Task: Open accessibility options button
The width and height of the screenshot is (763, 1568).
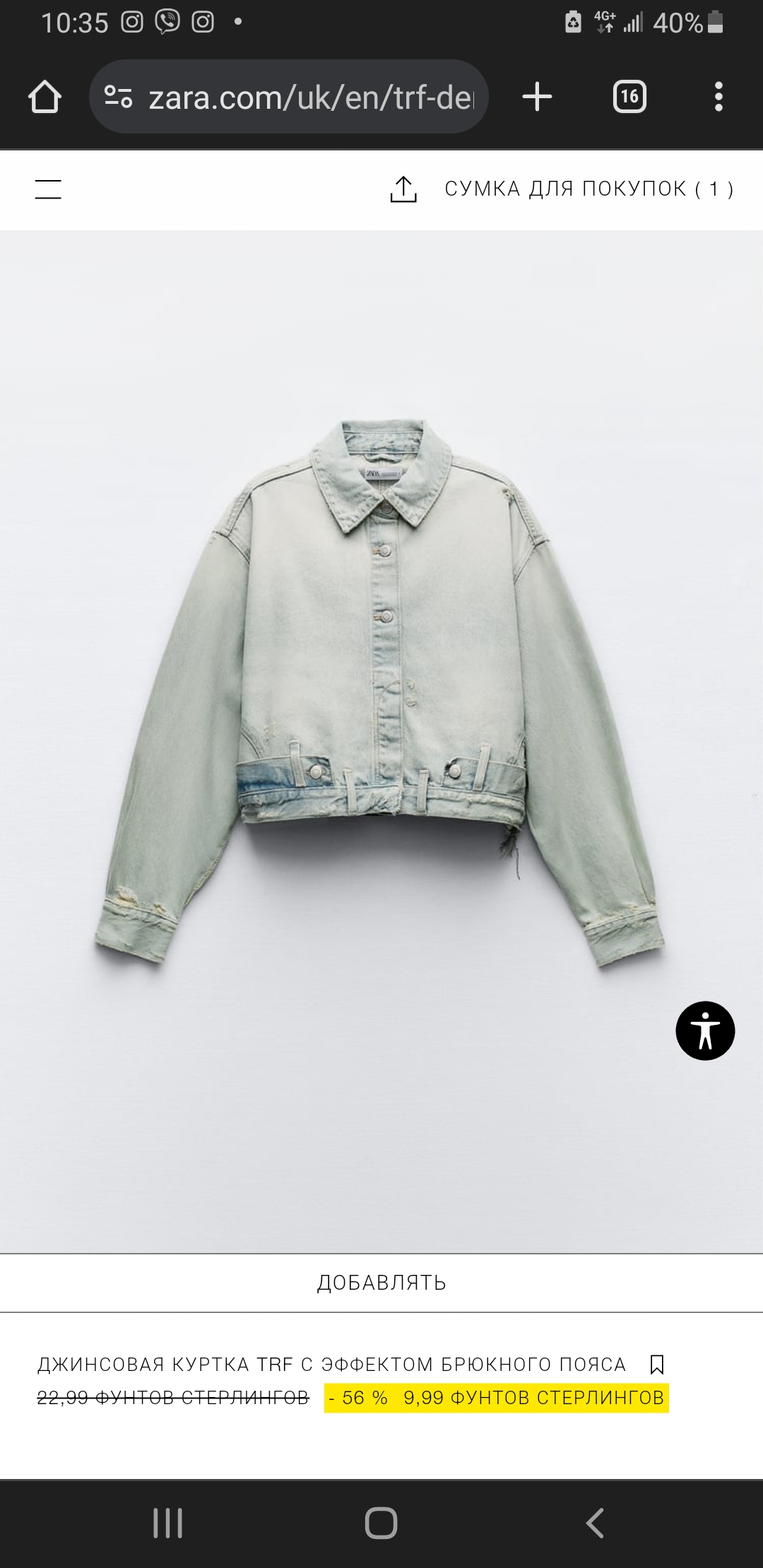Action: click(x=705, y=1031)
